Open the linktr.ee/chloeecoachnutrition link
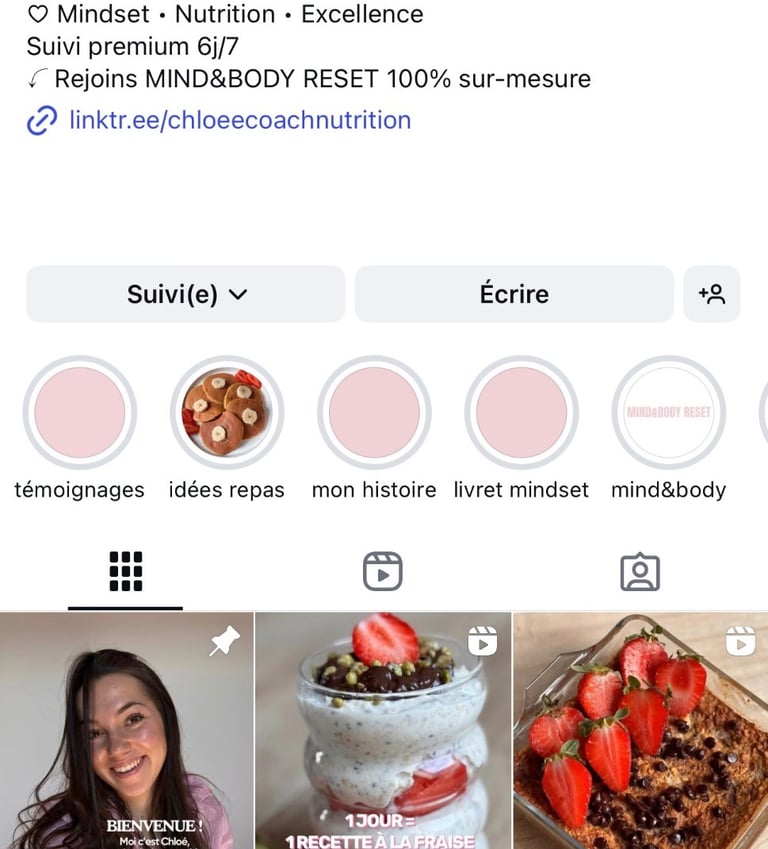The image size is (768, 849). pyautogui.click(x=239, y=121)
